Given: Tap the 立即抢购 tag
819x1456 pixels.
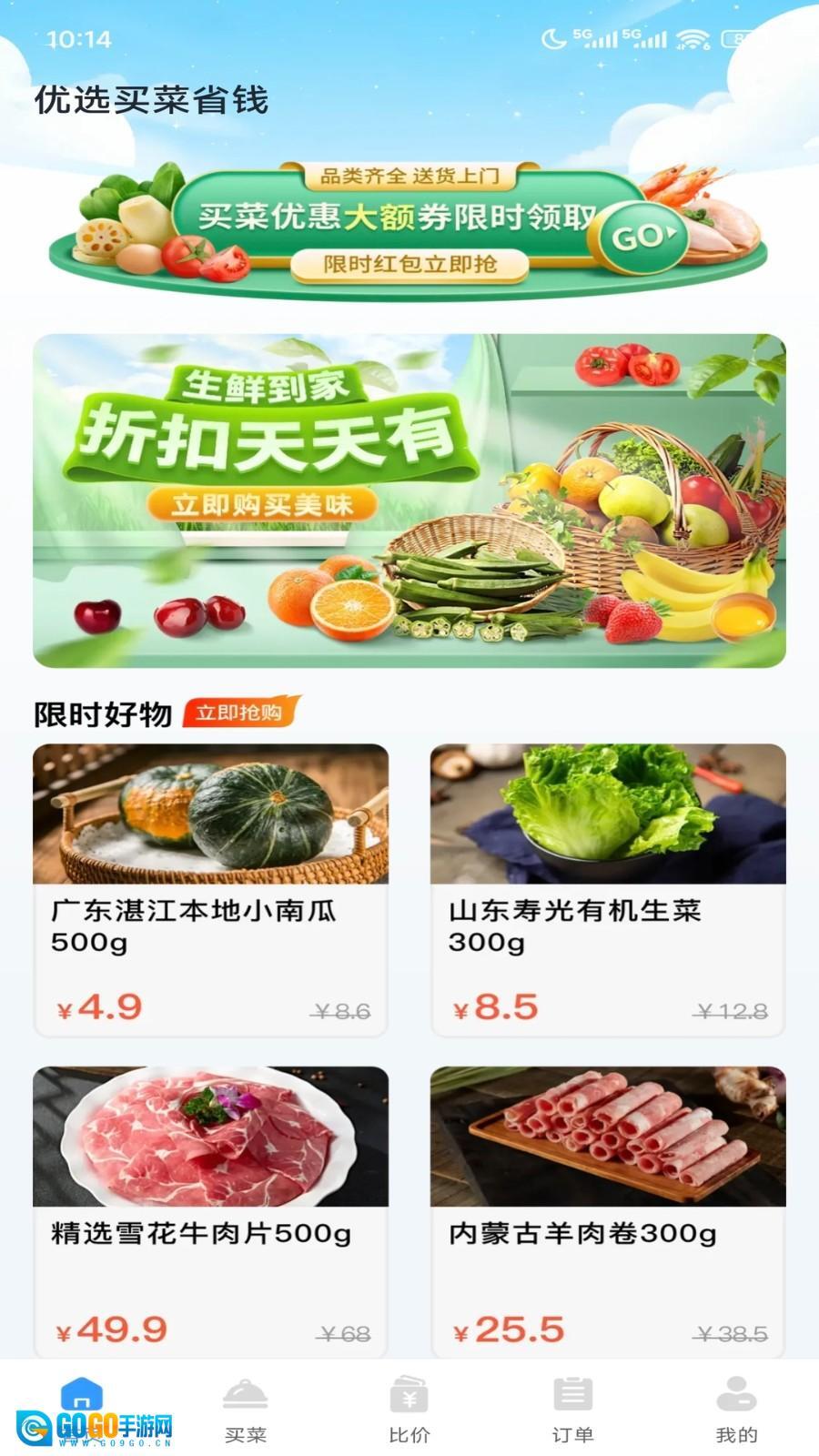Looking at the screenshot, I should [x=240, y=713].
